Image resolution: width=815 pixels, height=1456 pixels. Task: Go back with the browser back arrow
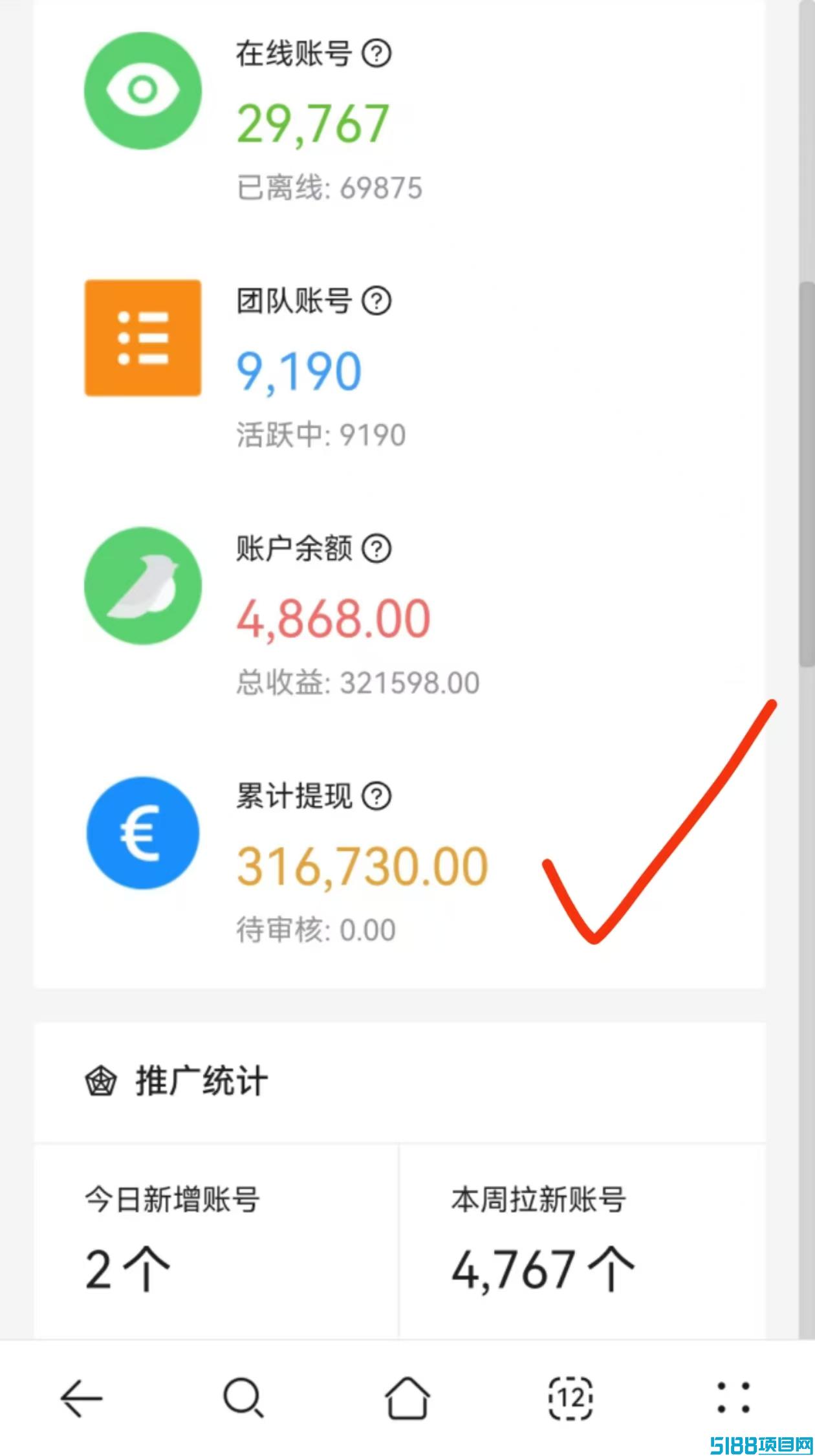[81, 1398]
